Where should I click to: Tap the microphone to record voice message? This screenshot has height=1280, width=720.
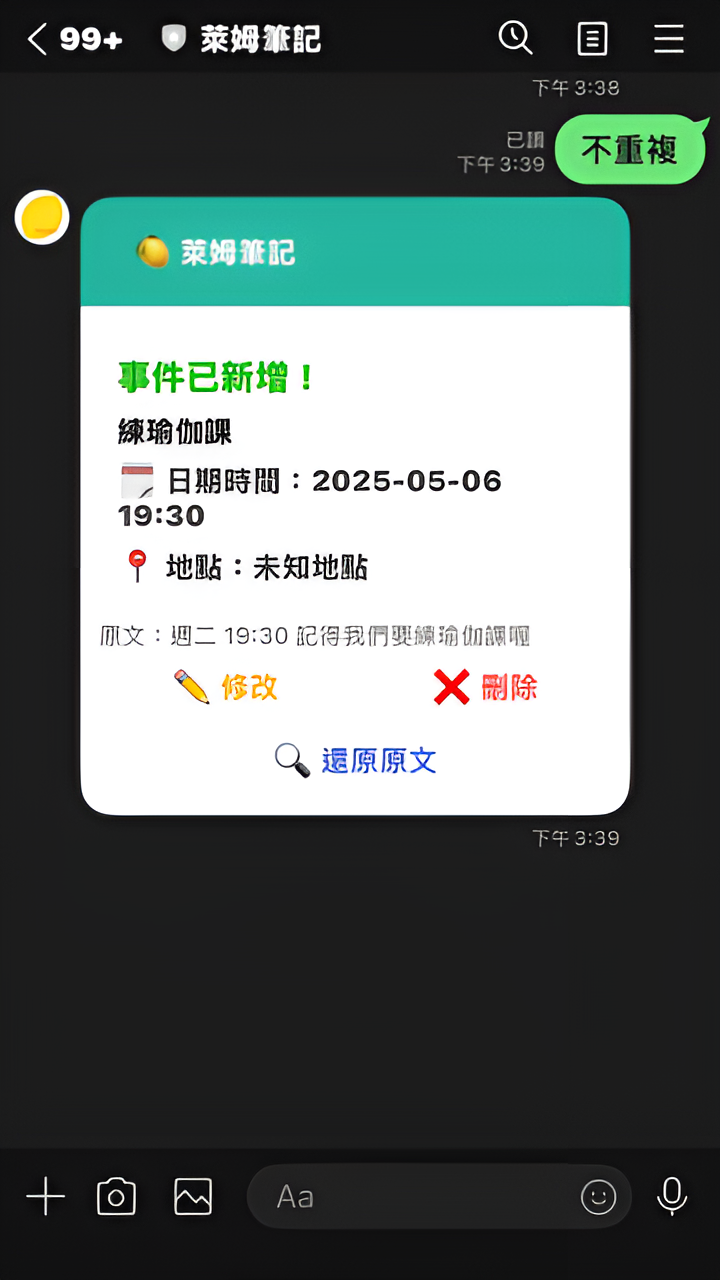(671, 1196)
